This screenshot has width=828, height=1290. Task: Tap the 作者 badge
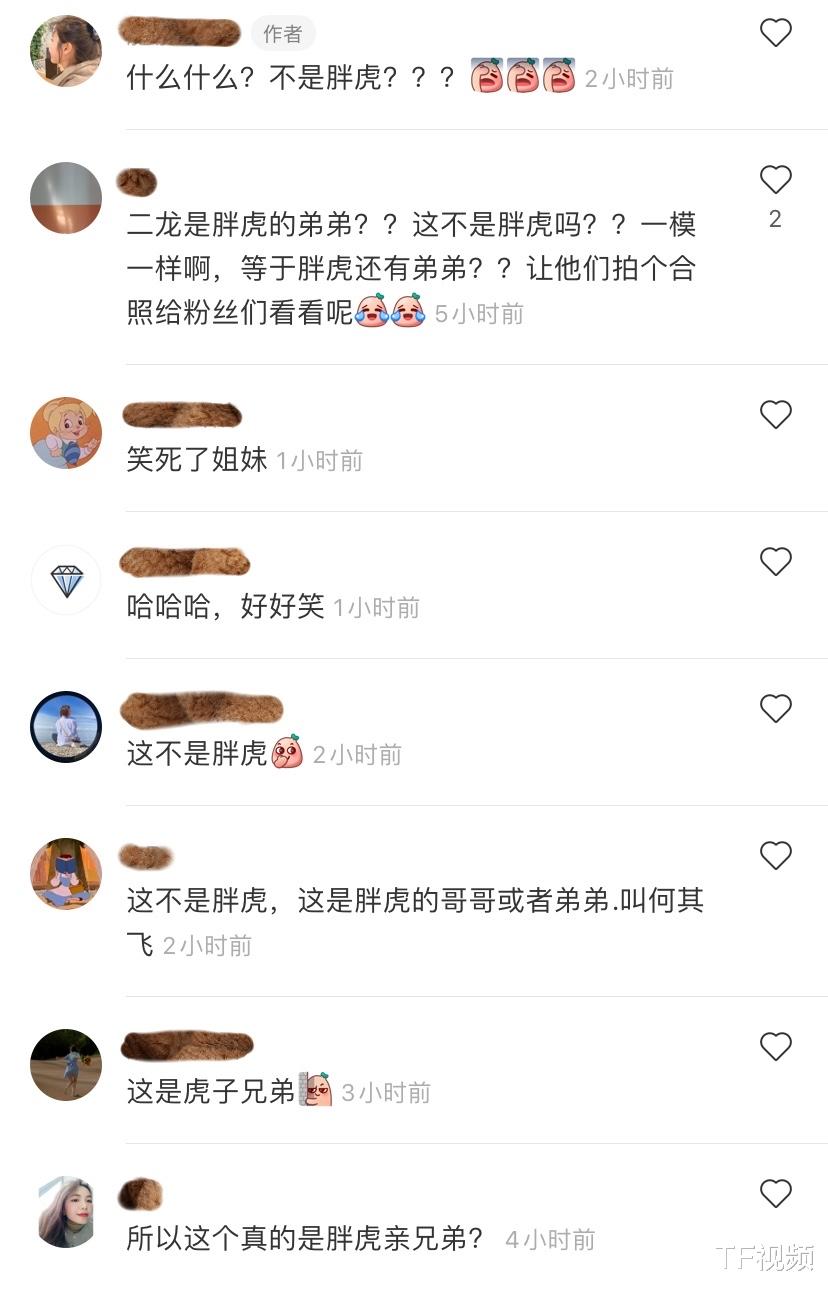tap(281, 33)
